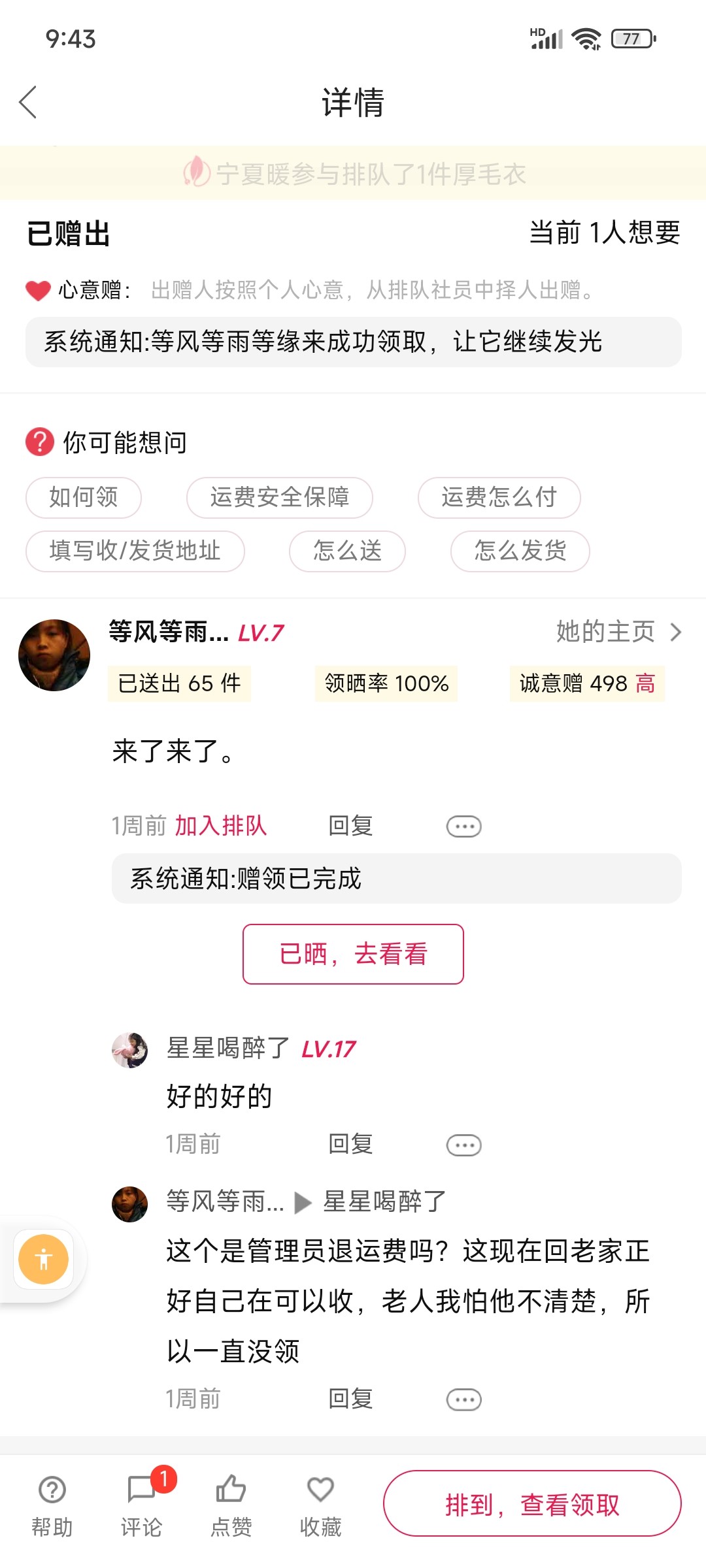Reply to the comment about 管理员退运费
This screenshot has width=706, height=1568.
[x=350, y=1399]
